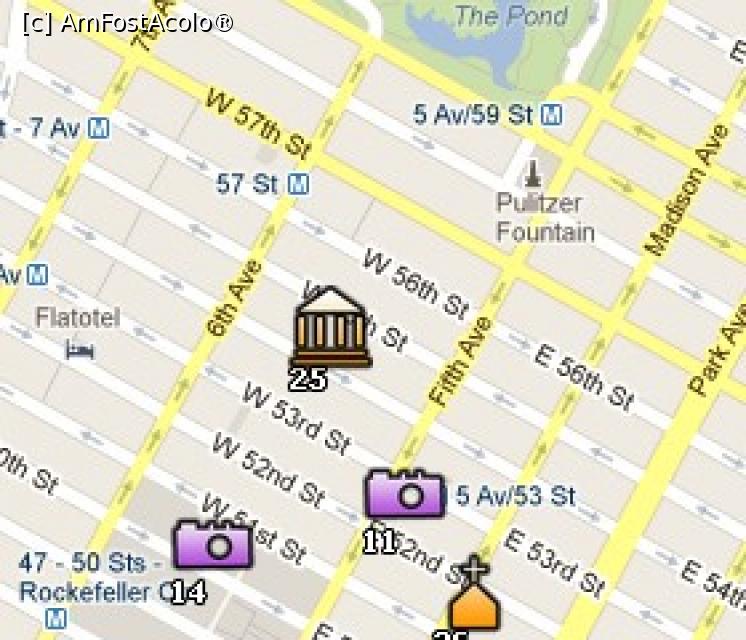Select the camera marker numbered 11
This screenshot has width=746, height=640.
click(x=404, y=494)
